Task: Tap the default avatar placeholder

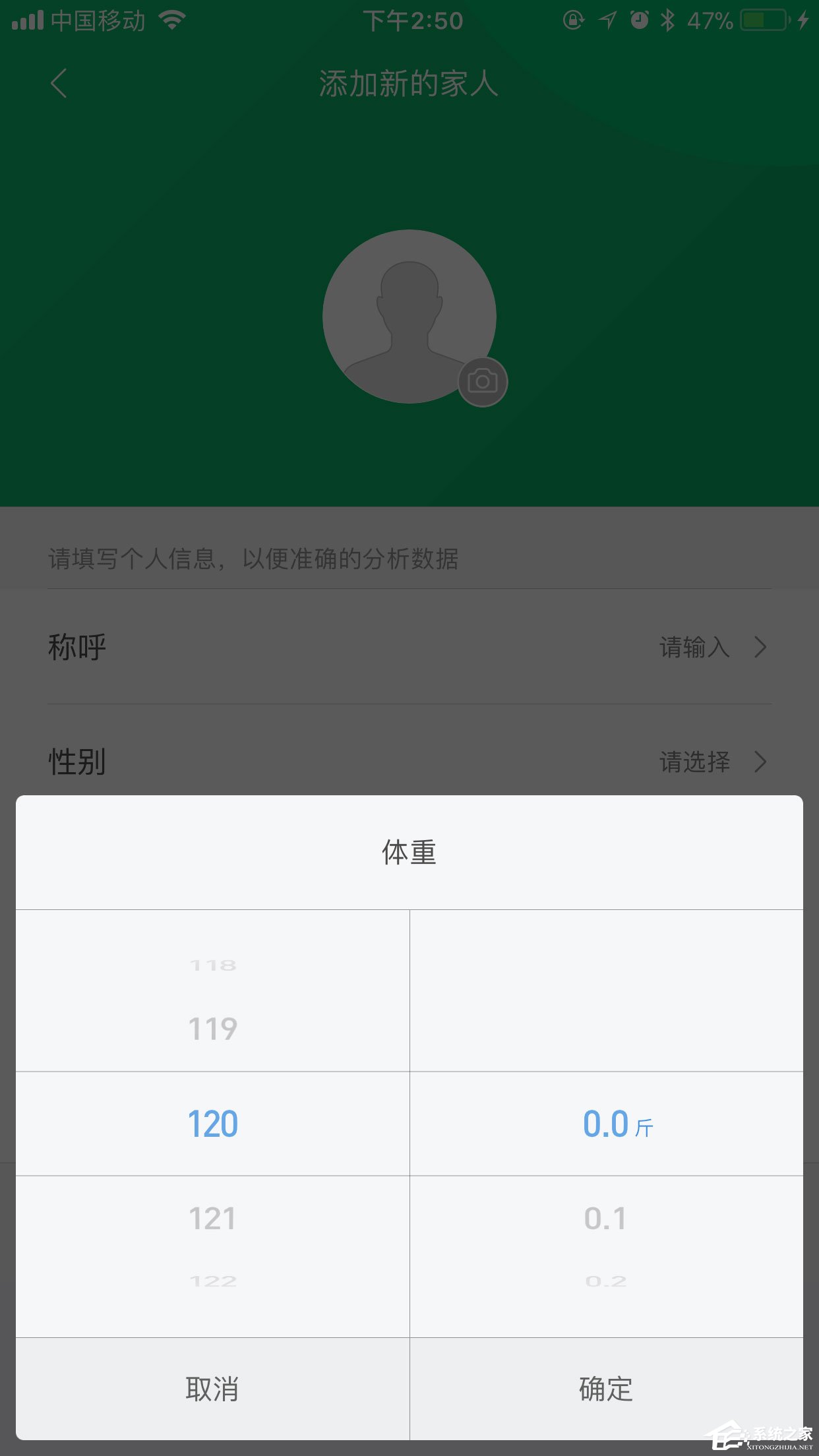Action: [x=409, y=310]
